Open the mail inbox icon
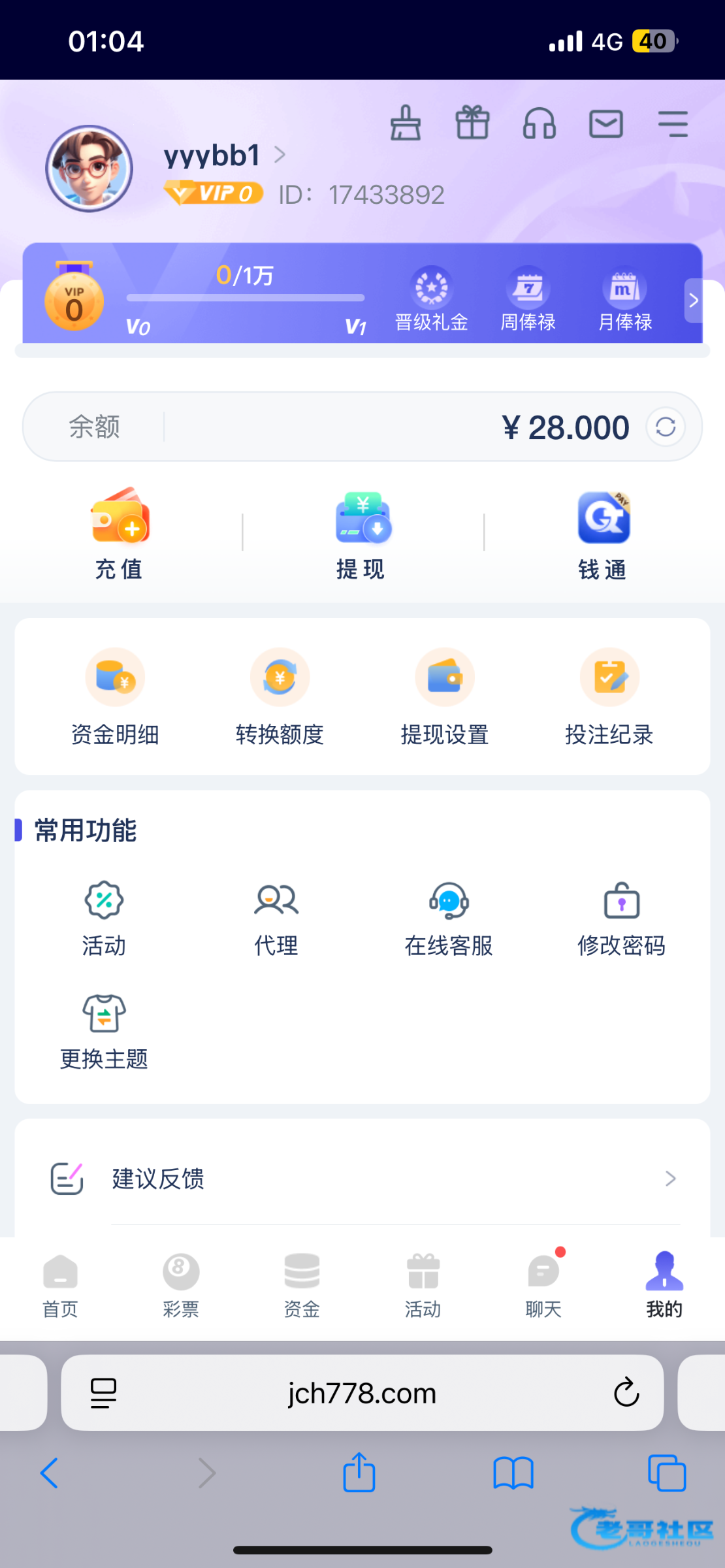 606,123
